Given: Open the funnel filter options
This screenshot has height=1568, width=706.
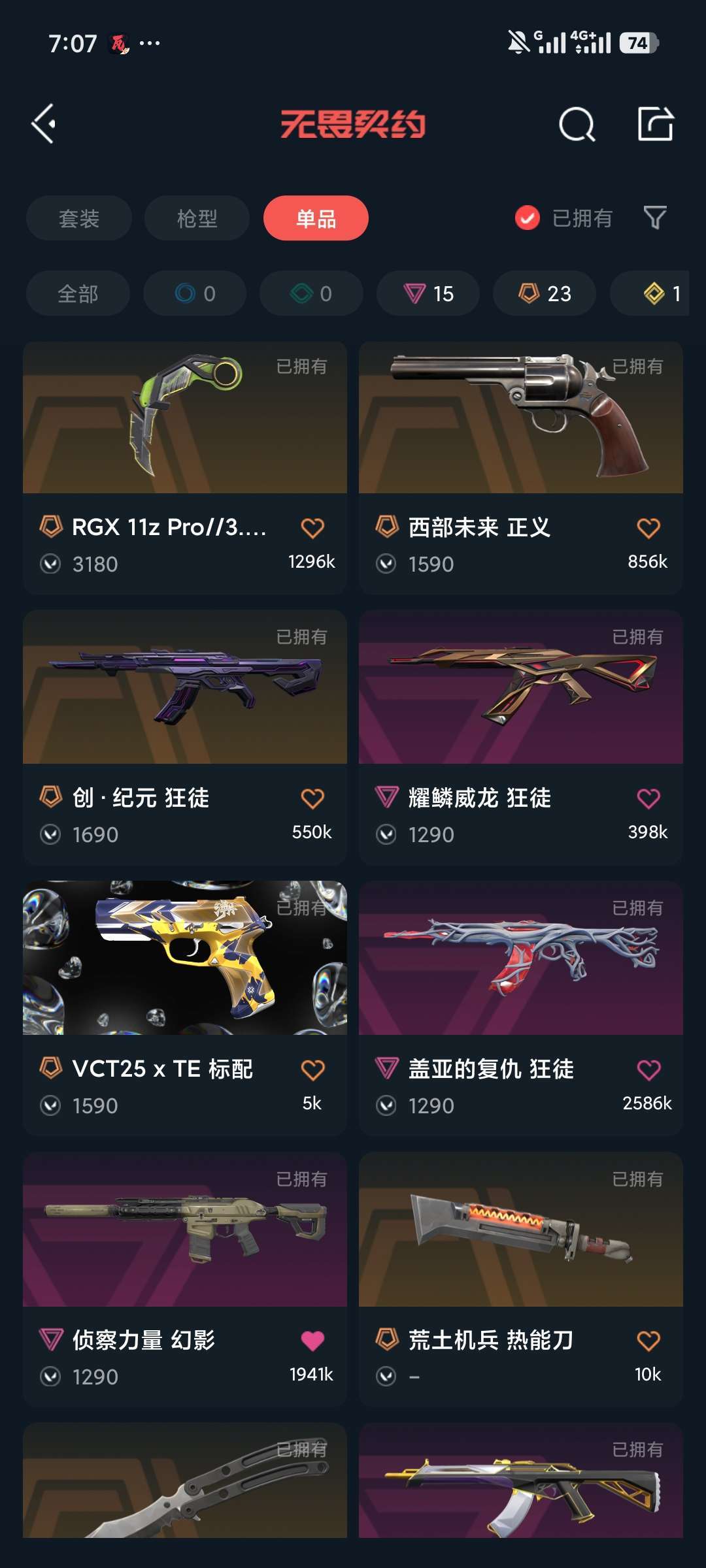Looking at the screenshot, I should 654,218.
